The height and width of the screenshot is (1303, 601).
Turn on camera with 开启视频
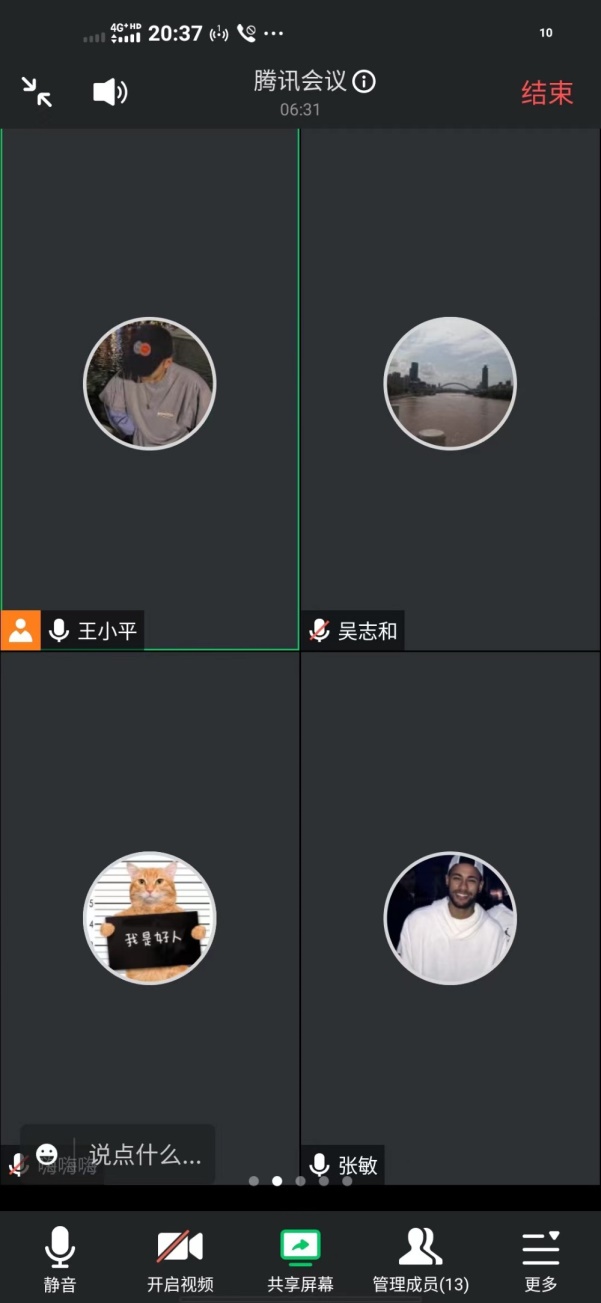(180, 1260)
